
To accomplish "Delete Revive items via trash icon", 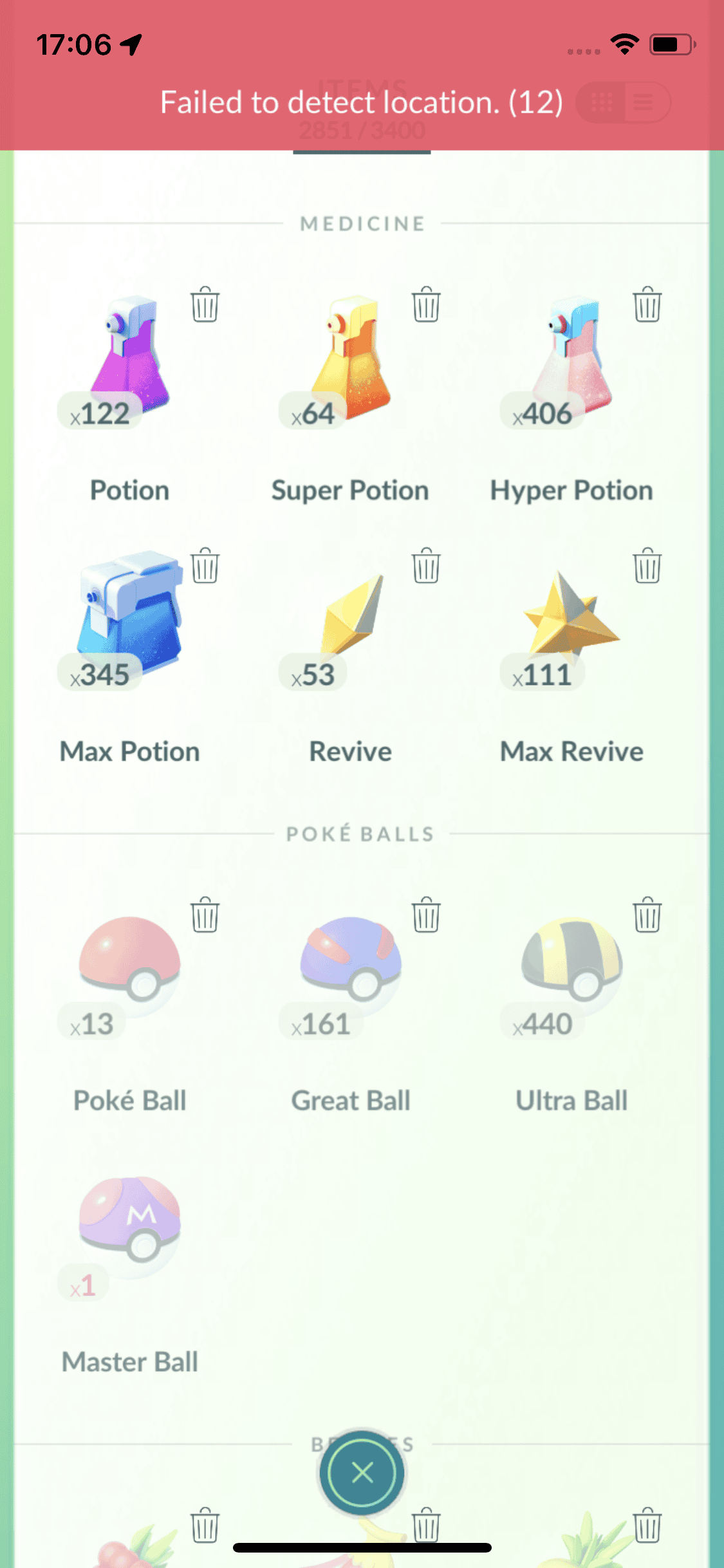I will [x=426, y=566].
